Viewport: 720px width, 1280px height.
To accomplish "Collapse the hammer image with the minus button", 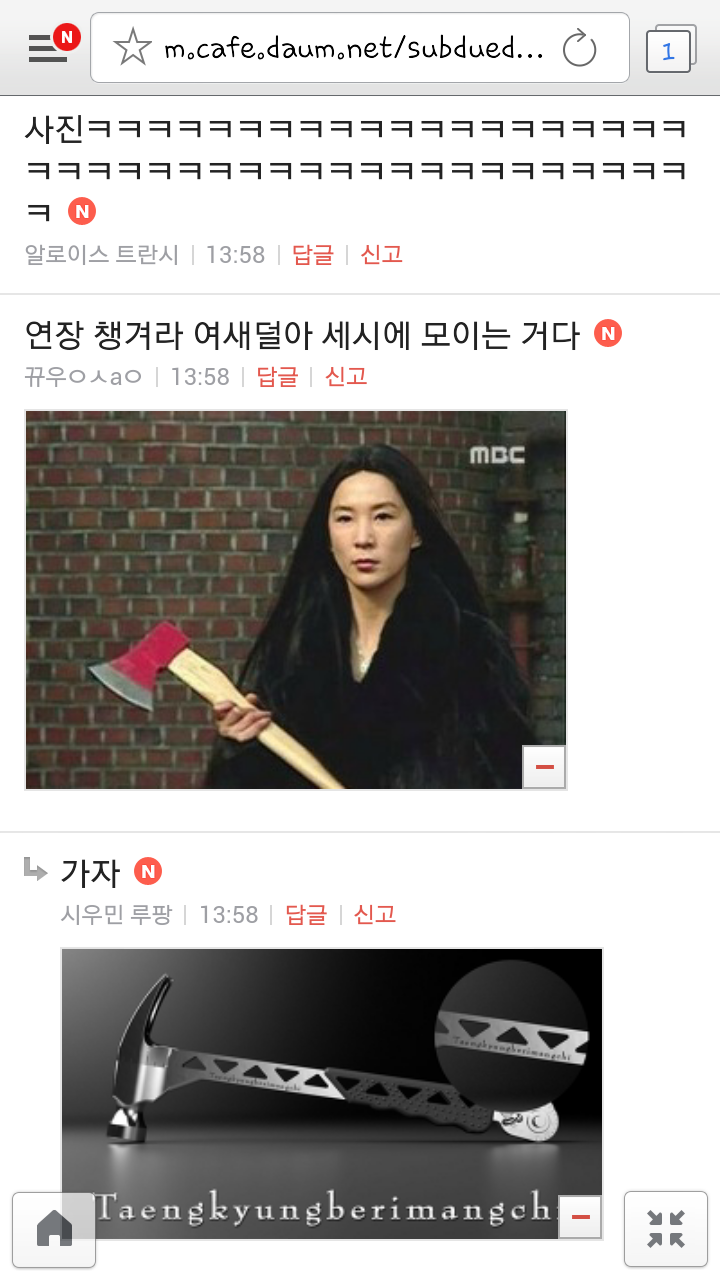I will pyautogui.click(x=580, y=1217).
